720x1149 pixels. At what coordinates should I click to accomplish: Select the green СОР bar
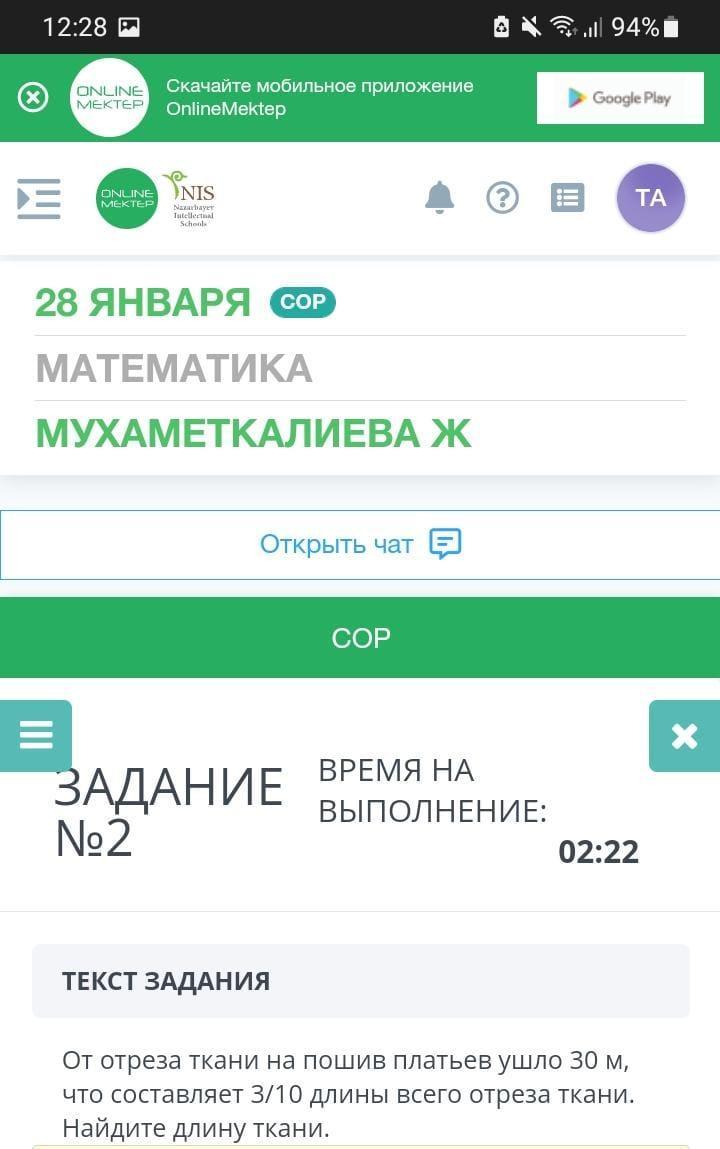pyautogui.click(x=360, y=638)
